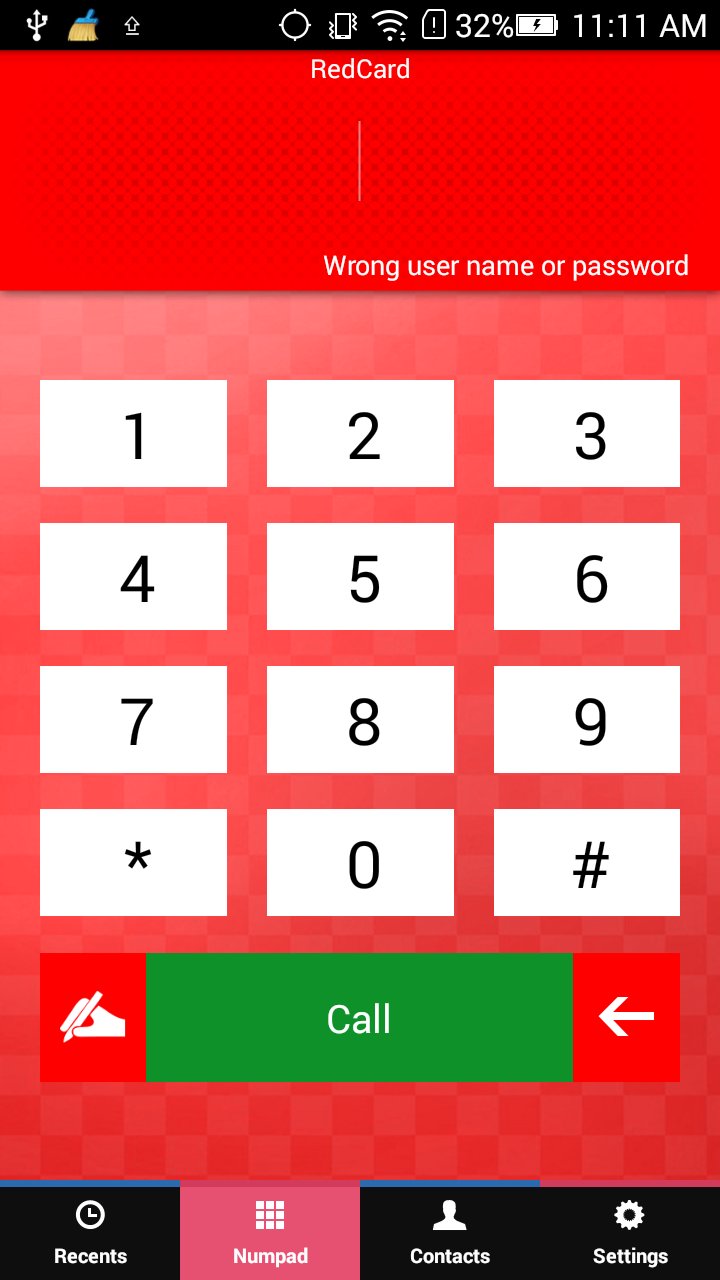Go to the Settings tab

click(630, 1233)
